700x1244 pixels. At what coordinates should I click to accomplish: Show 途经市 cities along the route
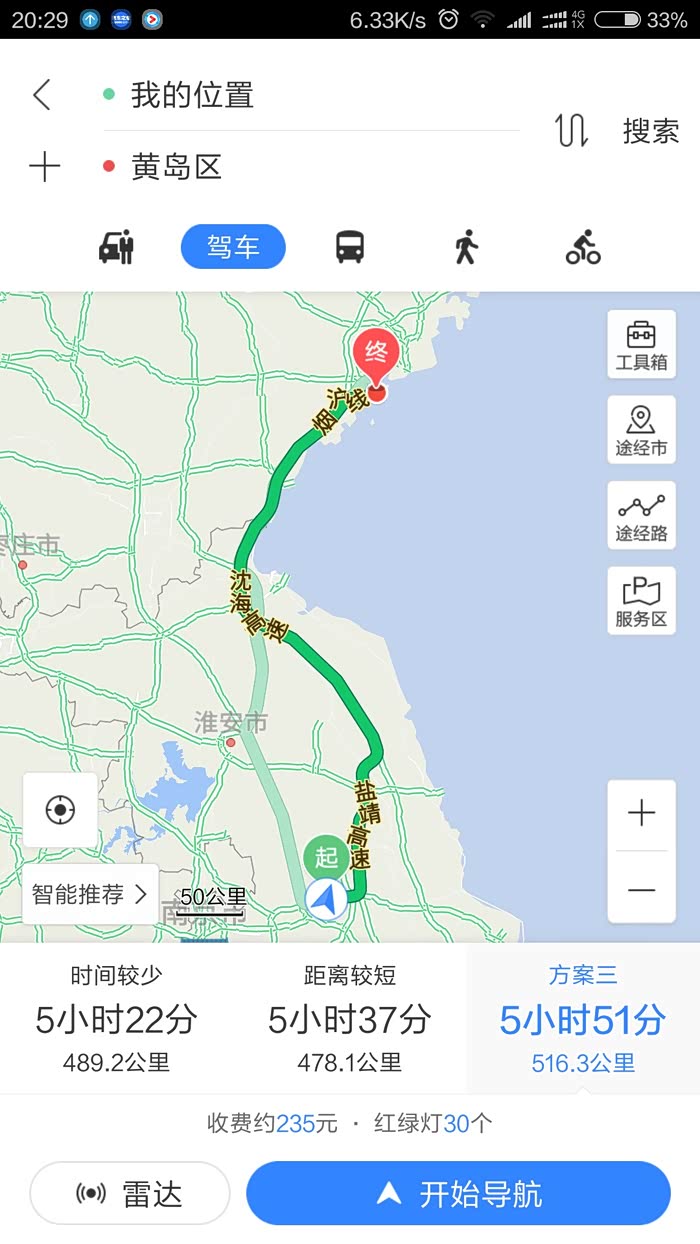coord(641,430)
